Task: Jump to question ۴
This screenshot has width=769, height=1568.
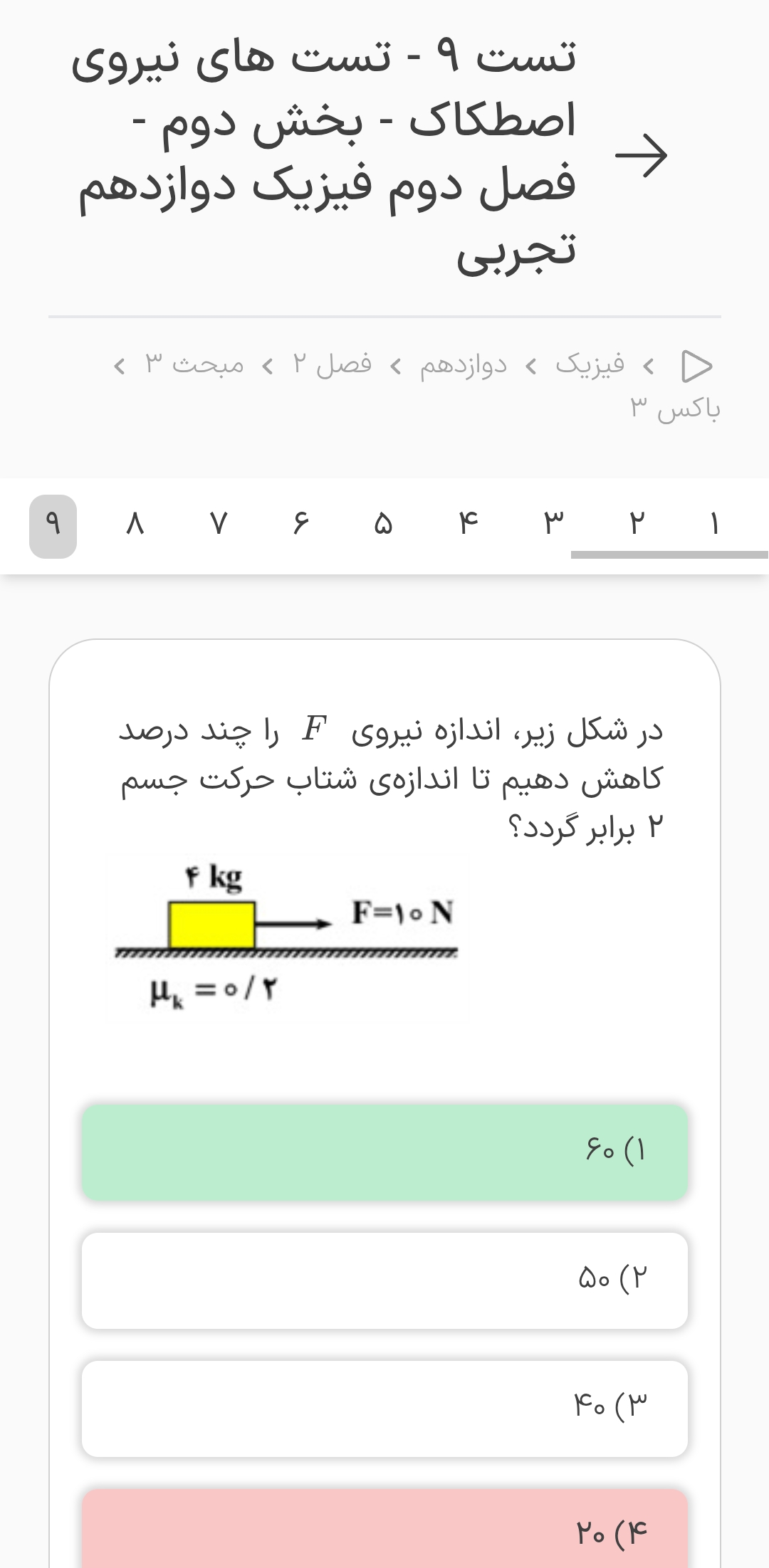Action: click(468, 525)
